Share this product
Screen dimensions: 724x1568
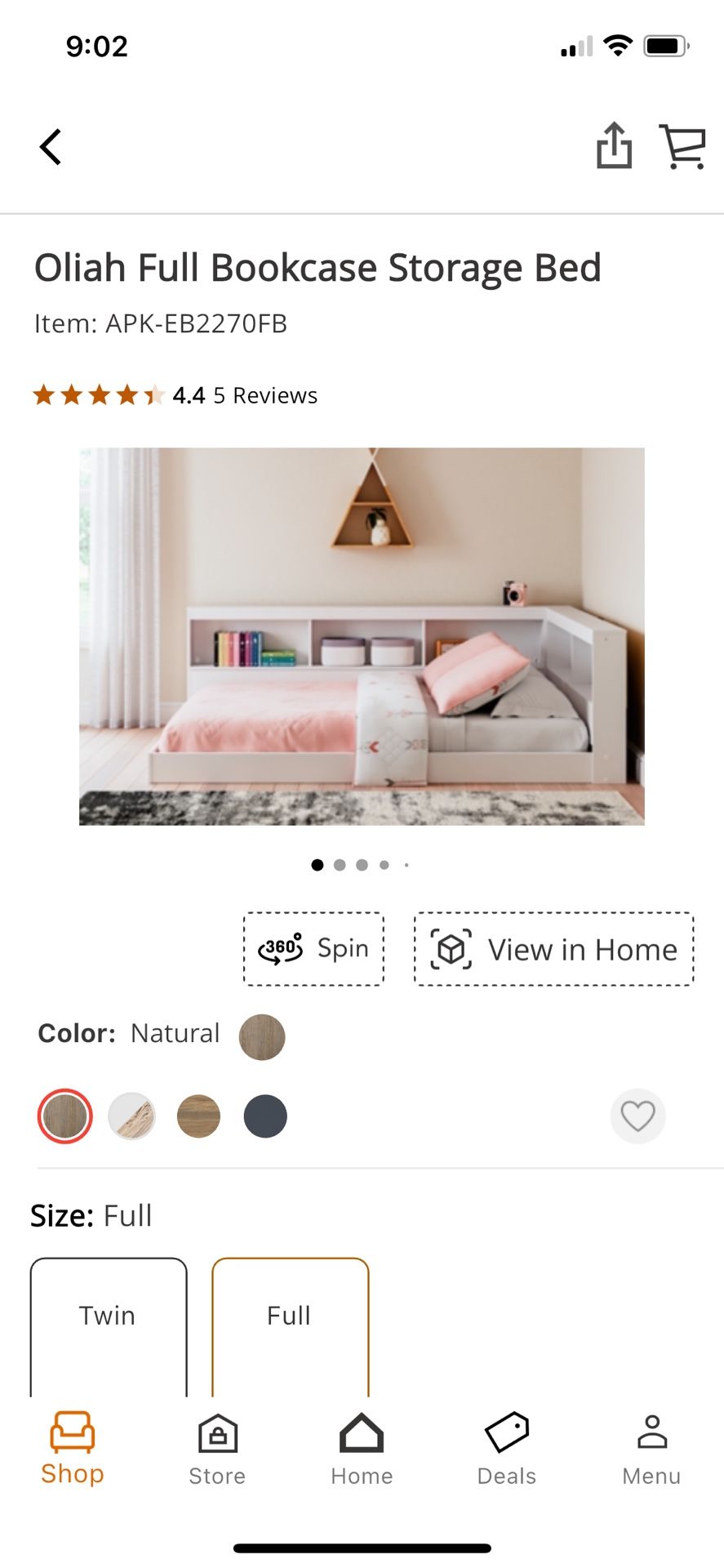[614, 145]
